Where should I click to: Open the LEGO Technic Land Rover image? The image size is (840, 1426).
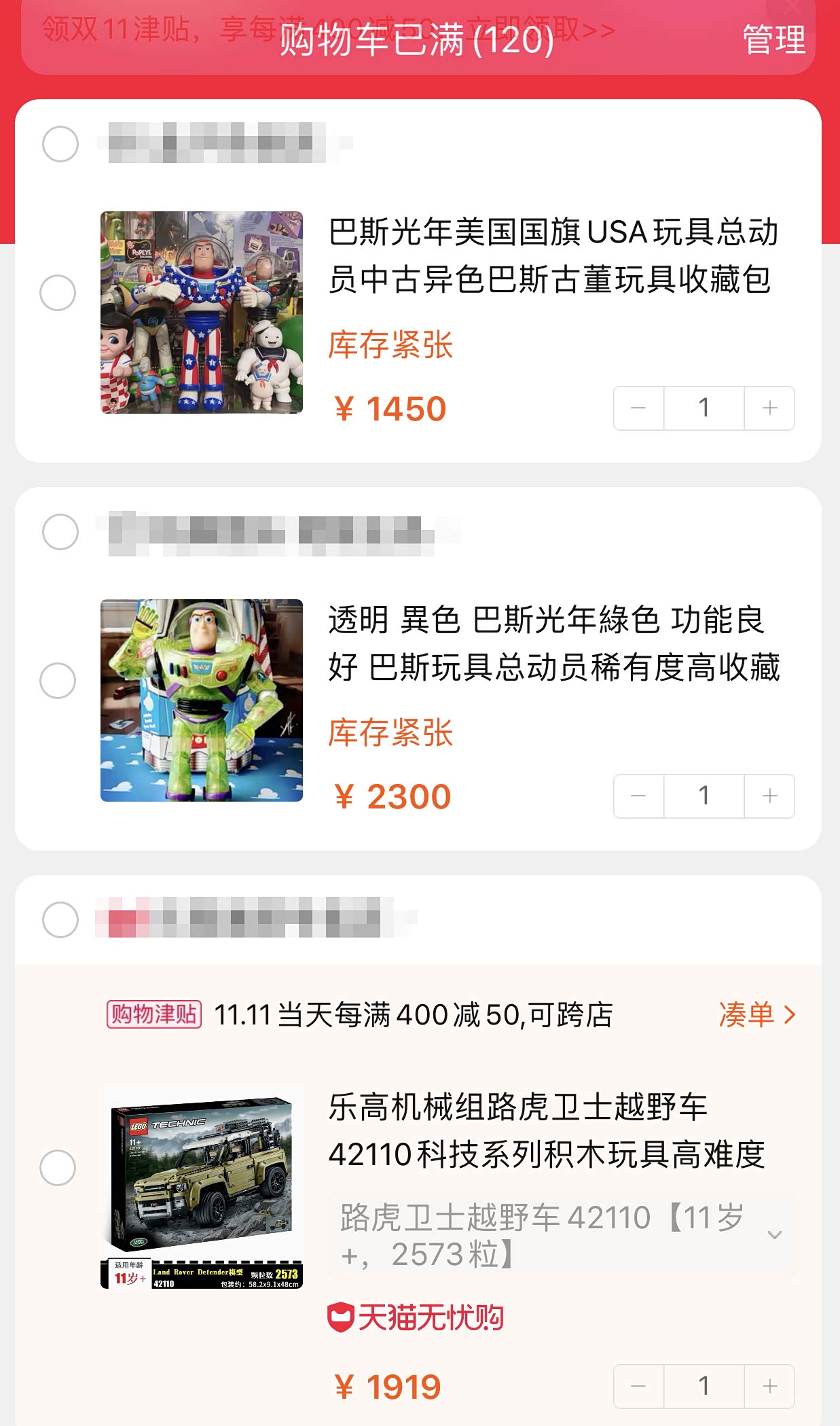point(202,1189)
